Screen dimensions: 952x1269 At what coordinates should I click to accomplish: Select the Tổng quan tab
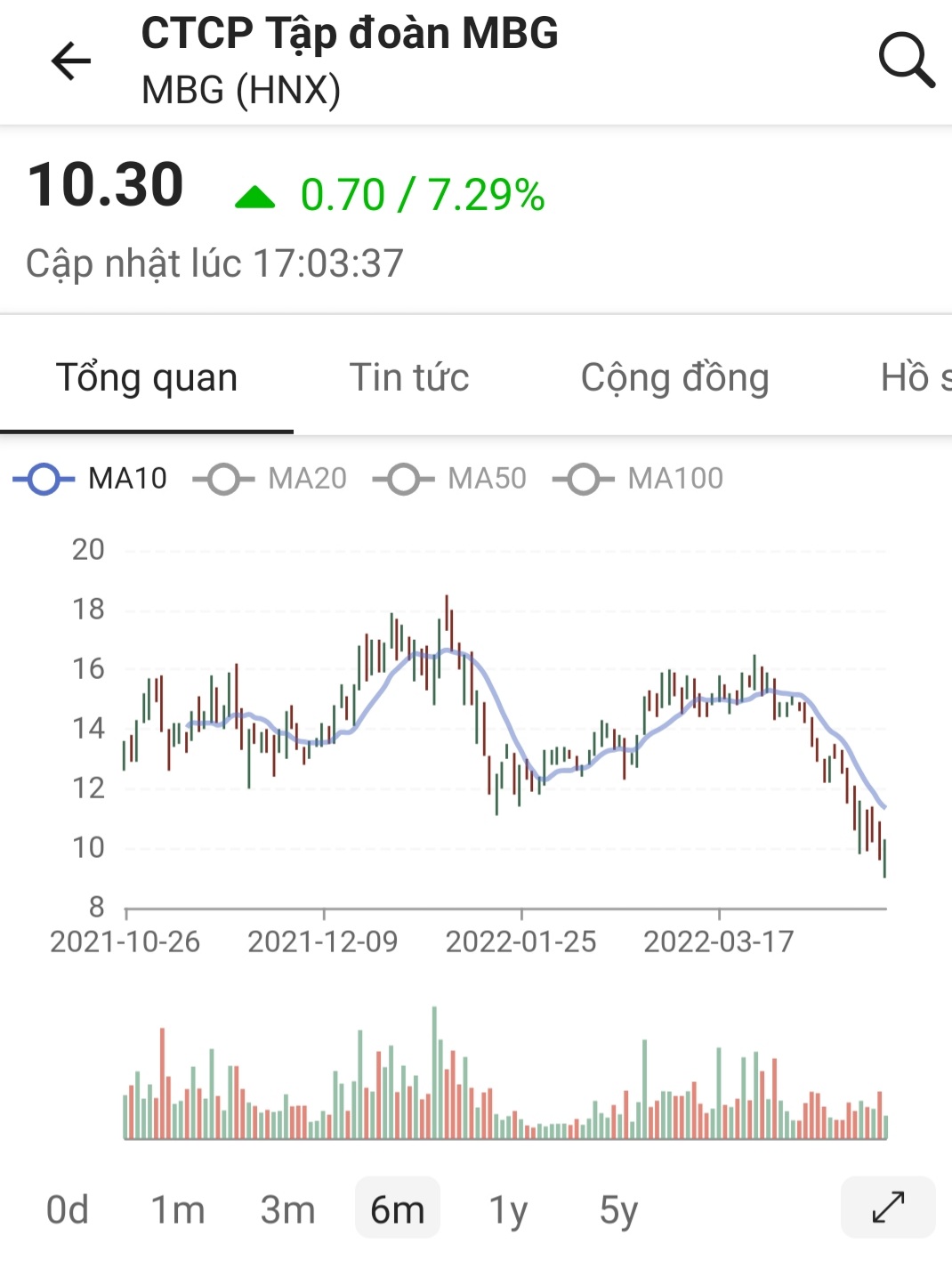click(147, 377)
